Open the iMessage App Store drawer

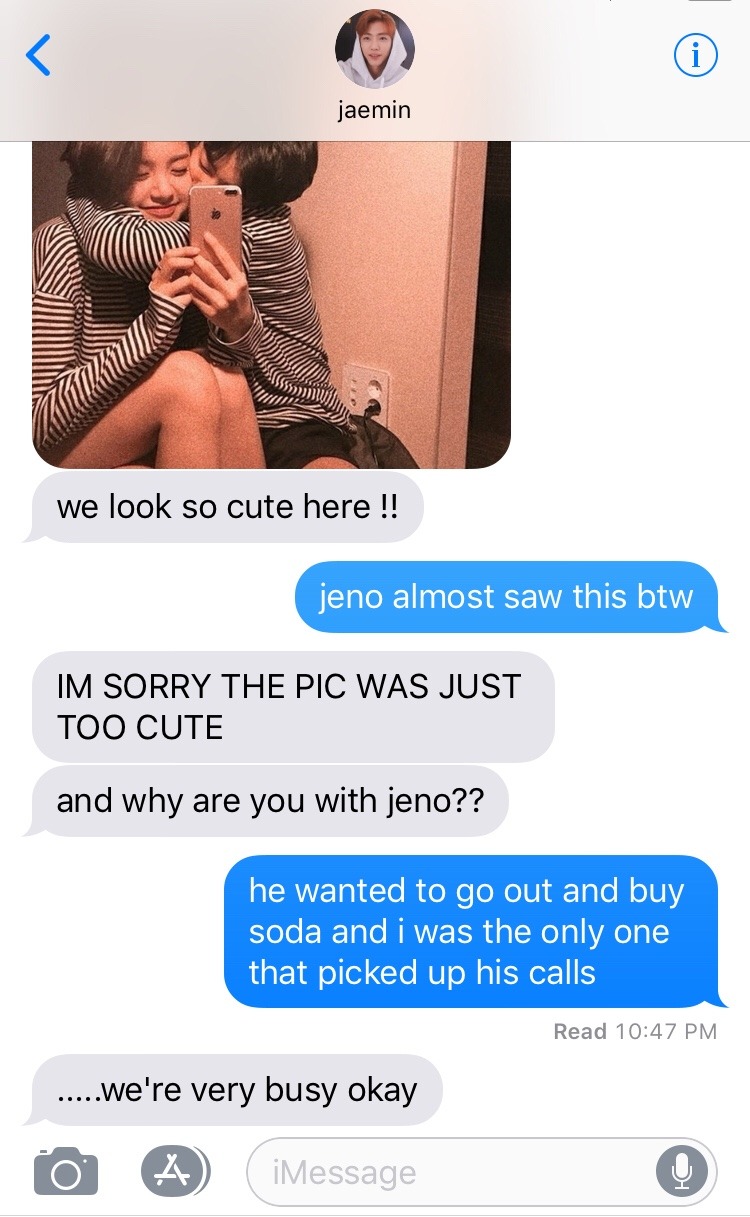click(x=174, y=1171)
